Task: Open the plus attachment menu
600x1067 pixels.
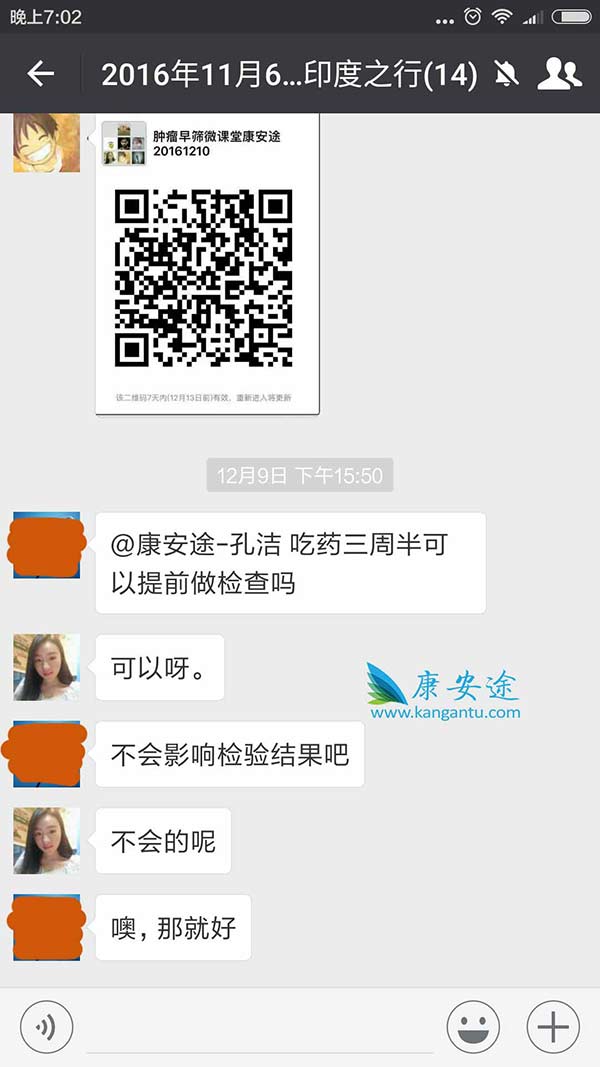Action: click(x=552, y=1027)
